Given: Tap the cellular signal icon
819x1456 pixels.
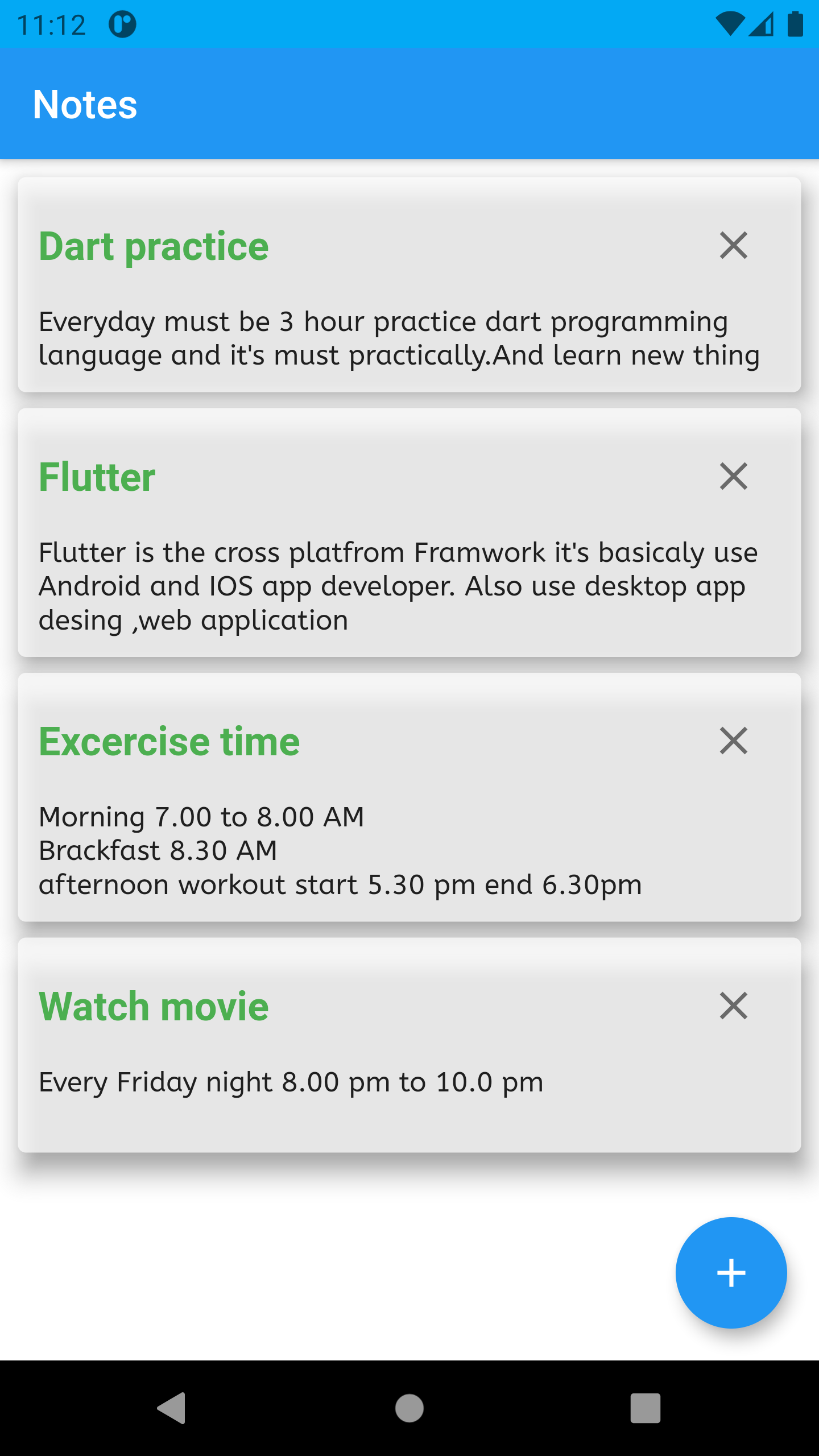Looking at the screenshot, I should [762, 23].
